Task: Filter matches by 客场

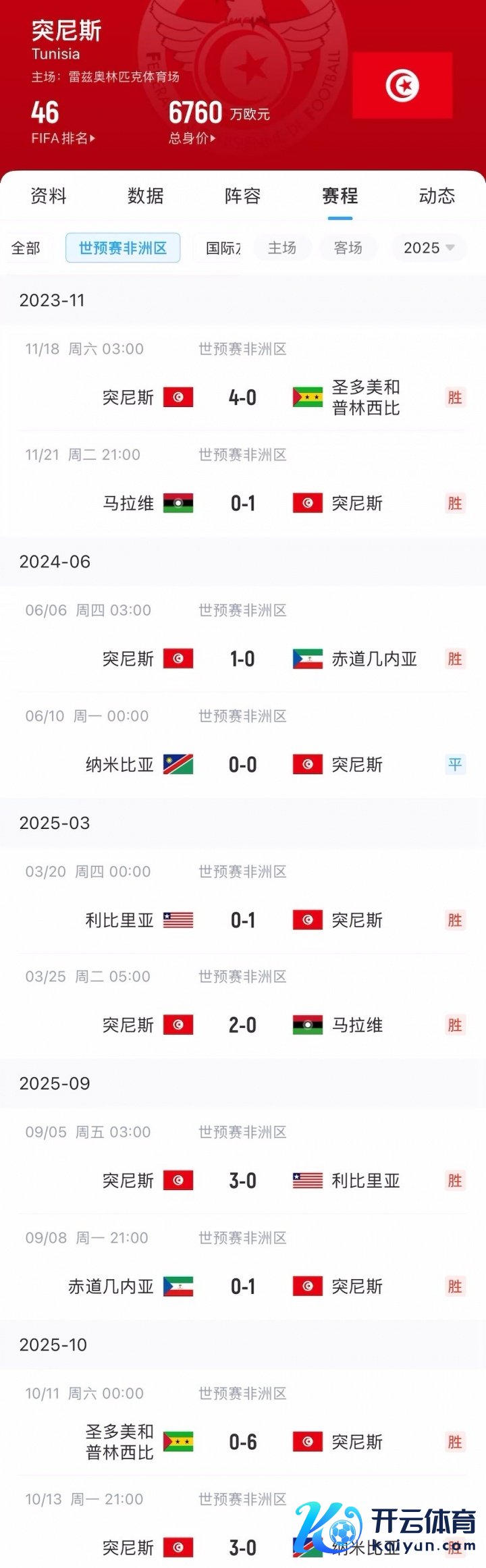Action: (348, 248)
